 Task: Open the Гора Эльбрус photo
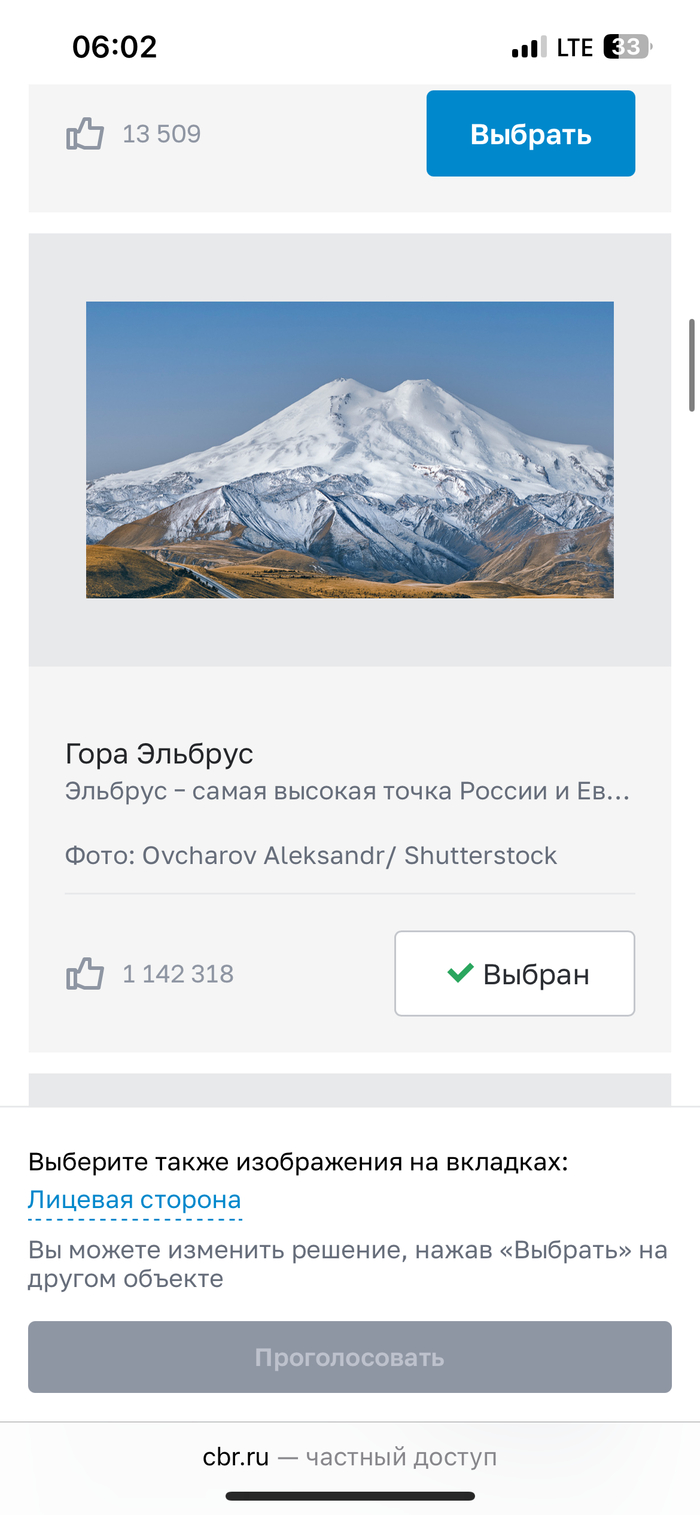(349, 449)
